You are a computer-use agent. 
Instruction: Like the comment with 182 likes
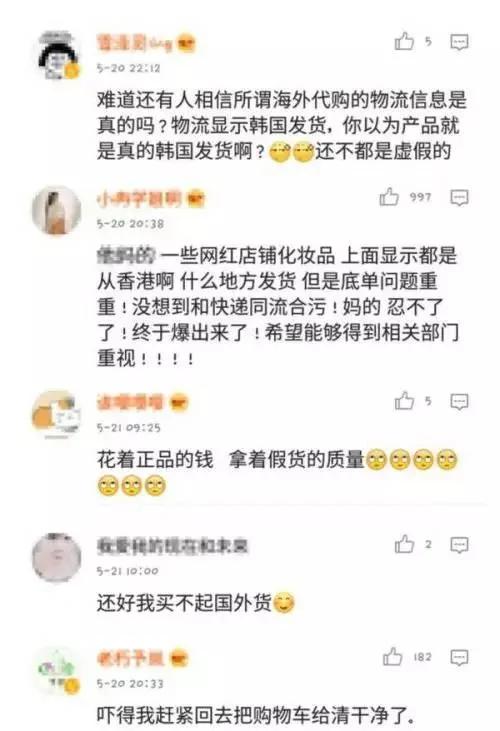click(392, 657)
